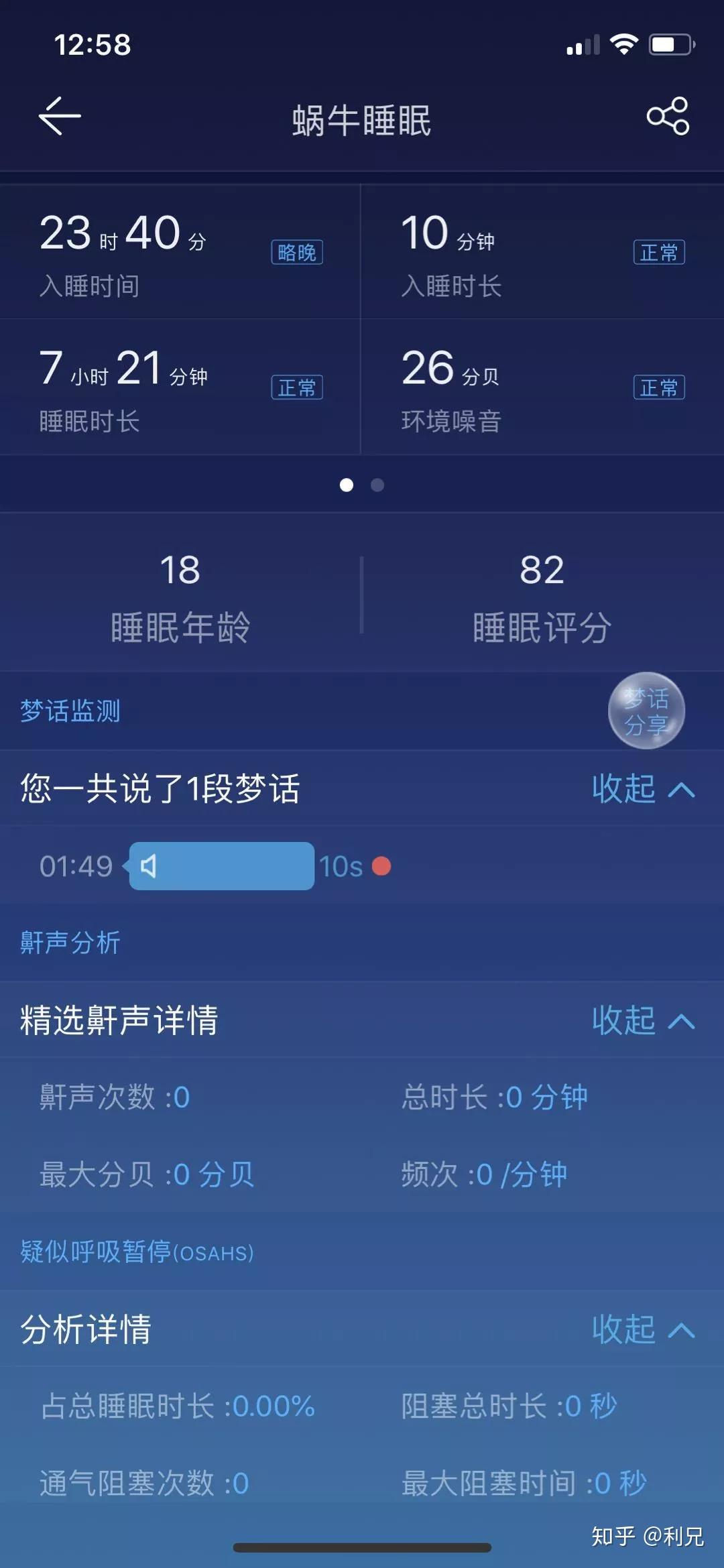Collapse the 您一共说了1段梦话 section
The image size is (724, 1568).
[x=643, y=789]
